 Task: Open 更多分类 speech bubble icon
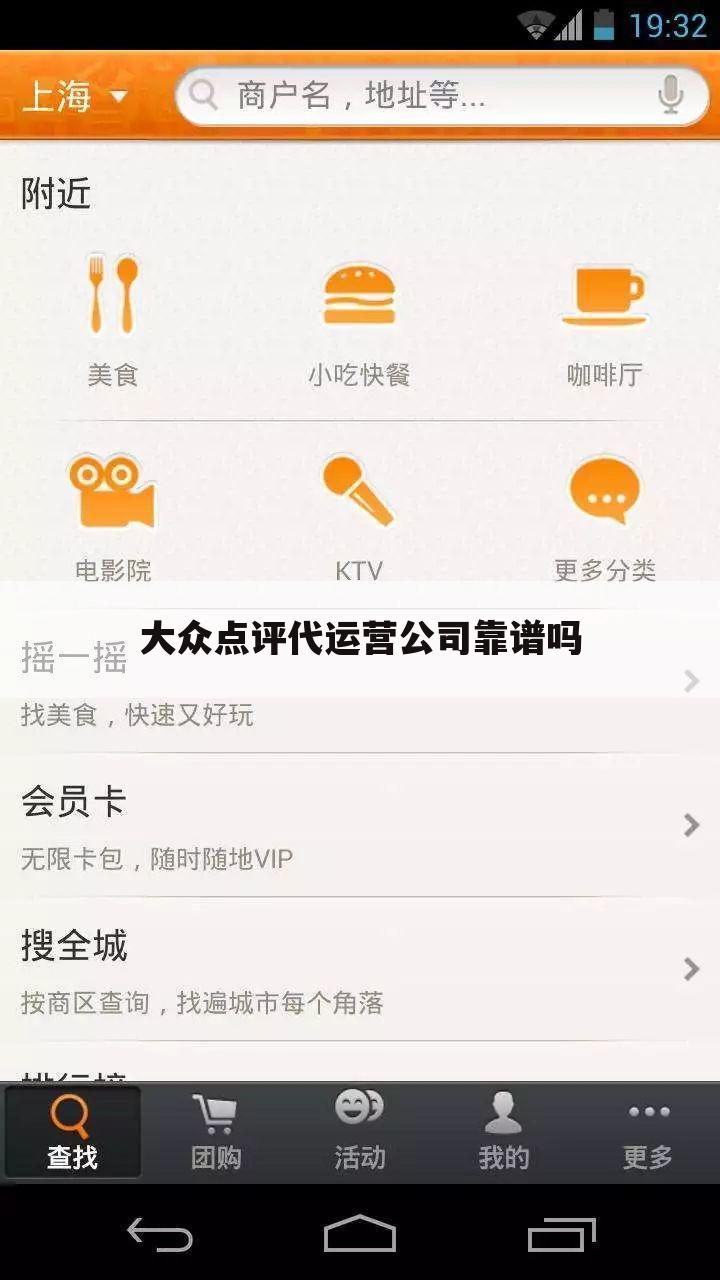pos(605,490)
